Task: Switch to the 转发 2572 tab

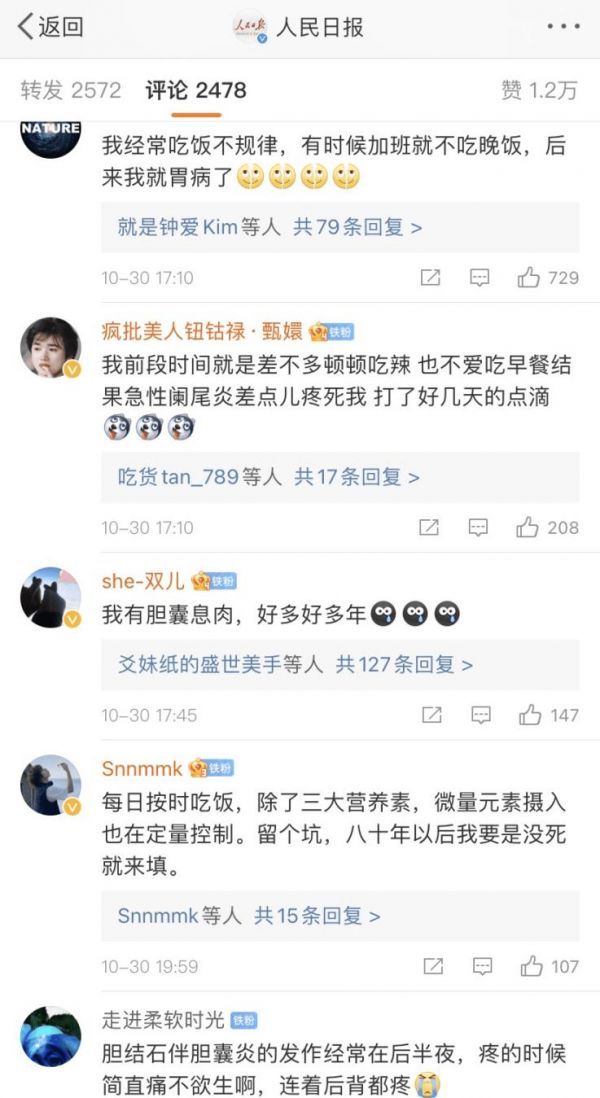Action: point(70,90)
